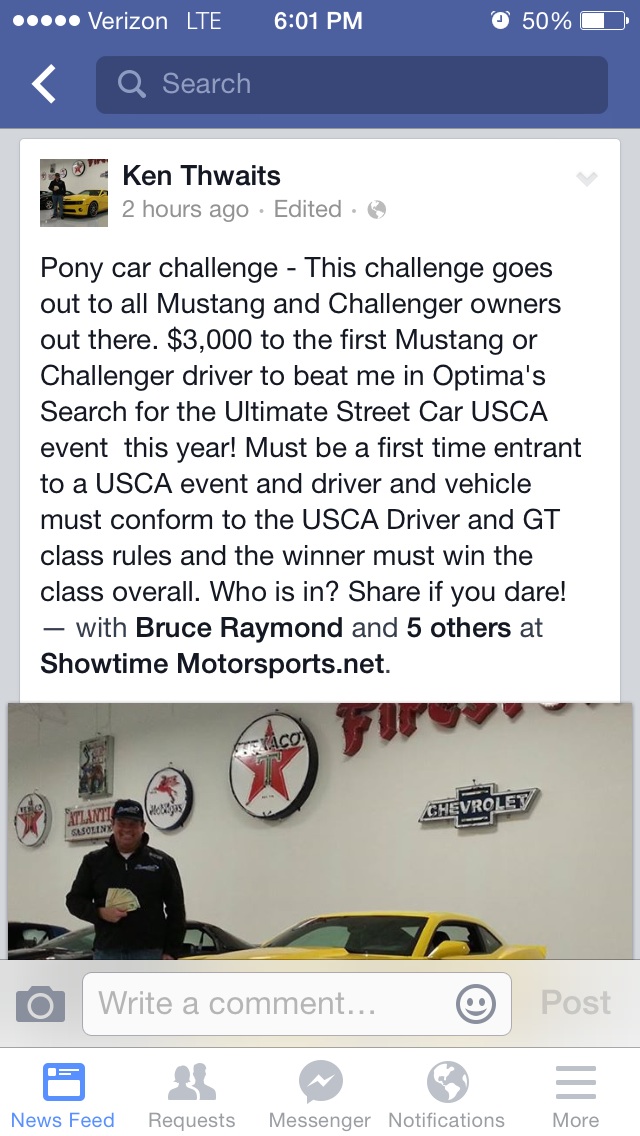The width and height of the screenshot is (640, 1136).
Task: Open the emoji sticker picker
Action: point(476,1003)
